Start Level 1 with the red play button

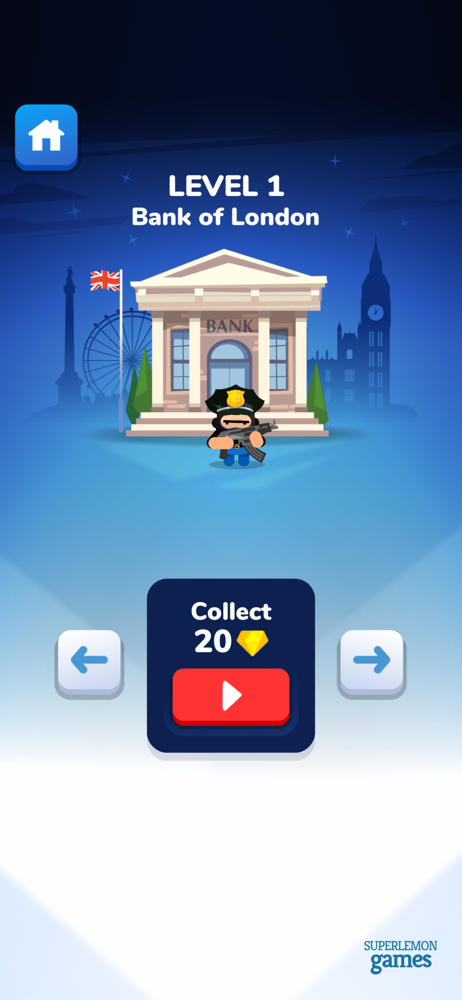coord(231,696)
